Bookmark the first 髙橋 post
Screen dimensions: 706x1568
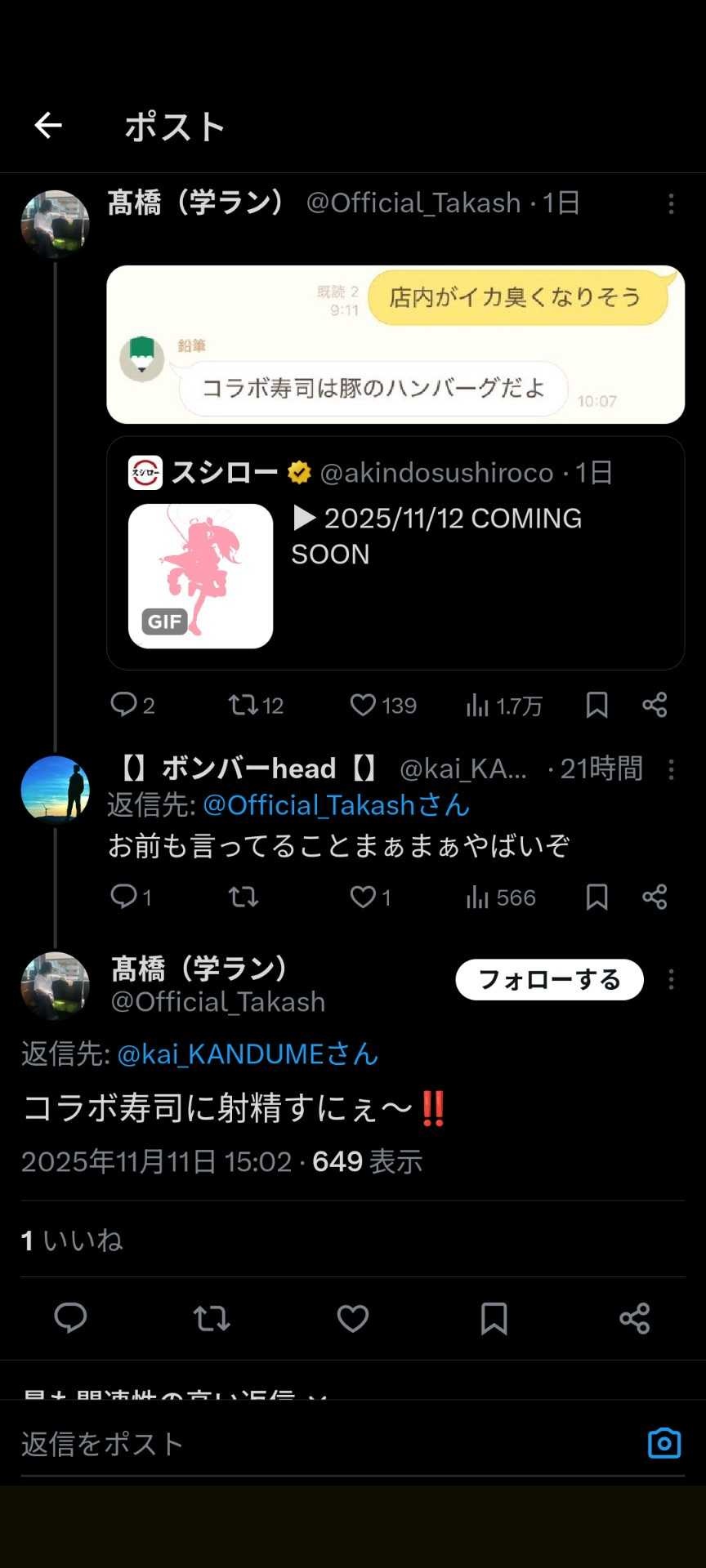click(x=597, y=705)
